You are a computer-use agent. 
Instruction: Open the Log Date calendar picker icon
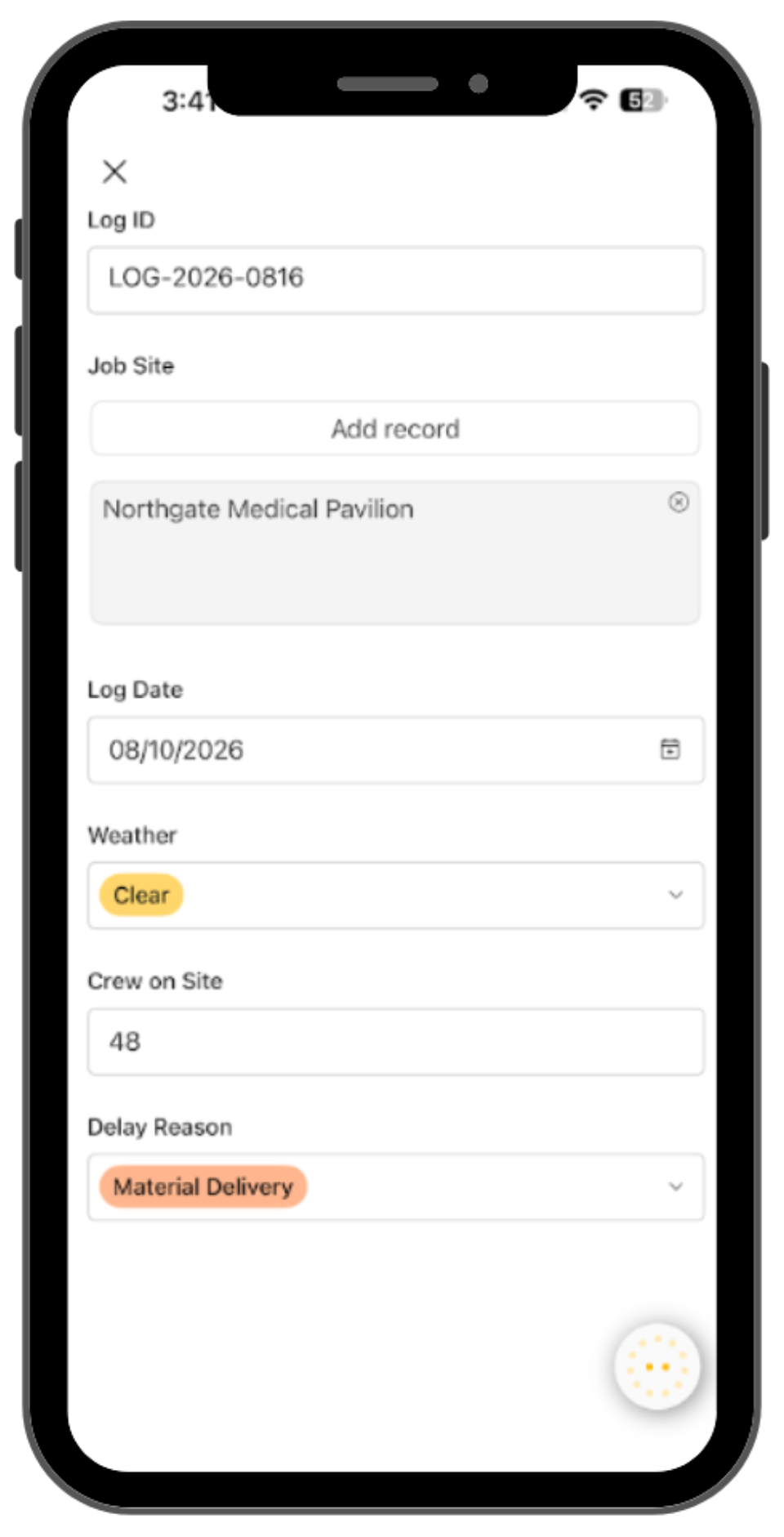pos(670,748)
